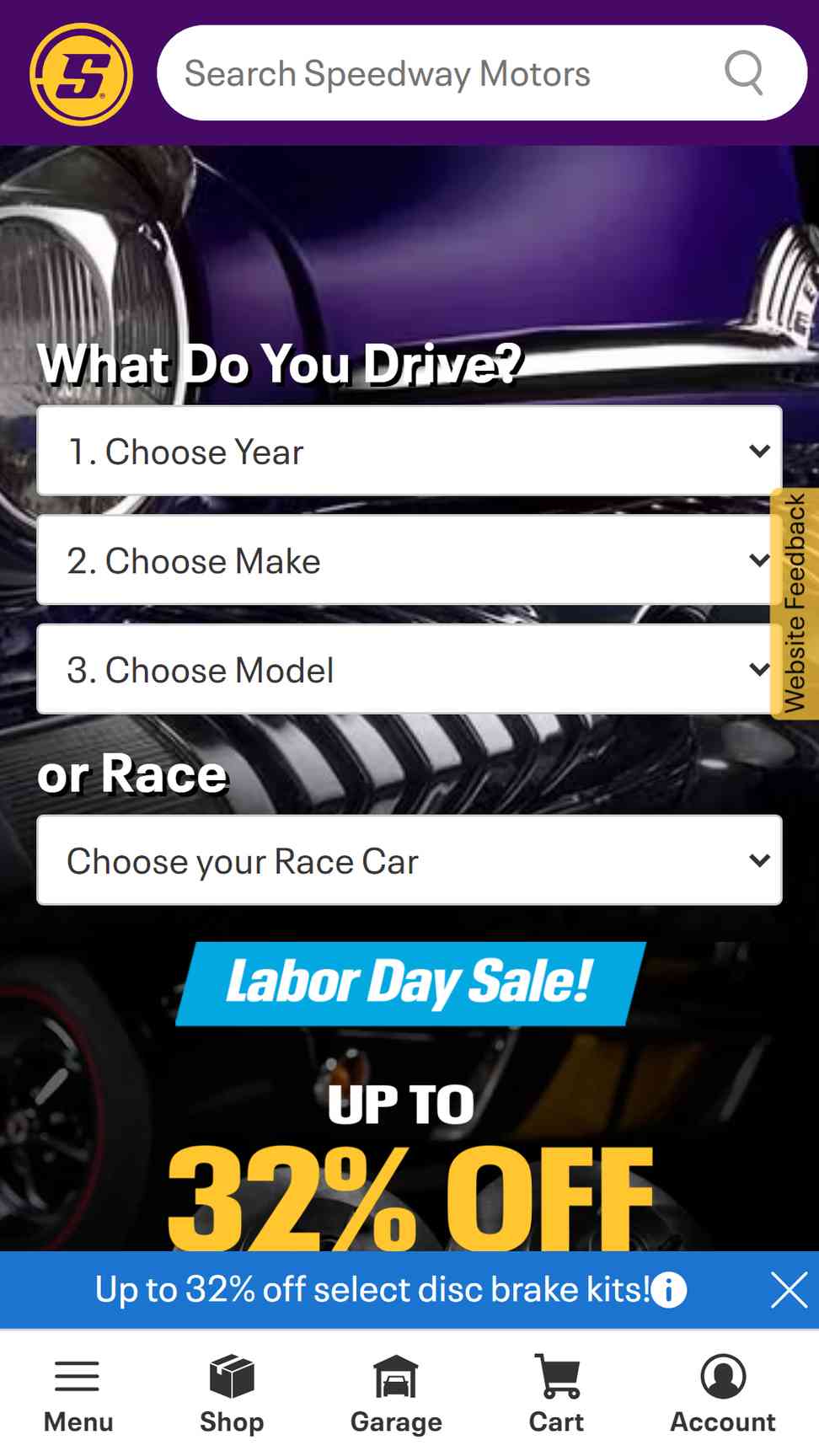Open the Cart
This screenshot has height=1456, width=819.
[x=557, y=1394]
